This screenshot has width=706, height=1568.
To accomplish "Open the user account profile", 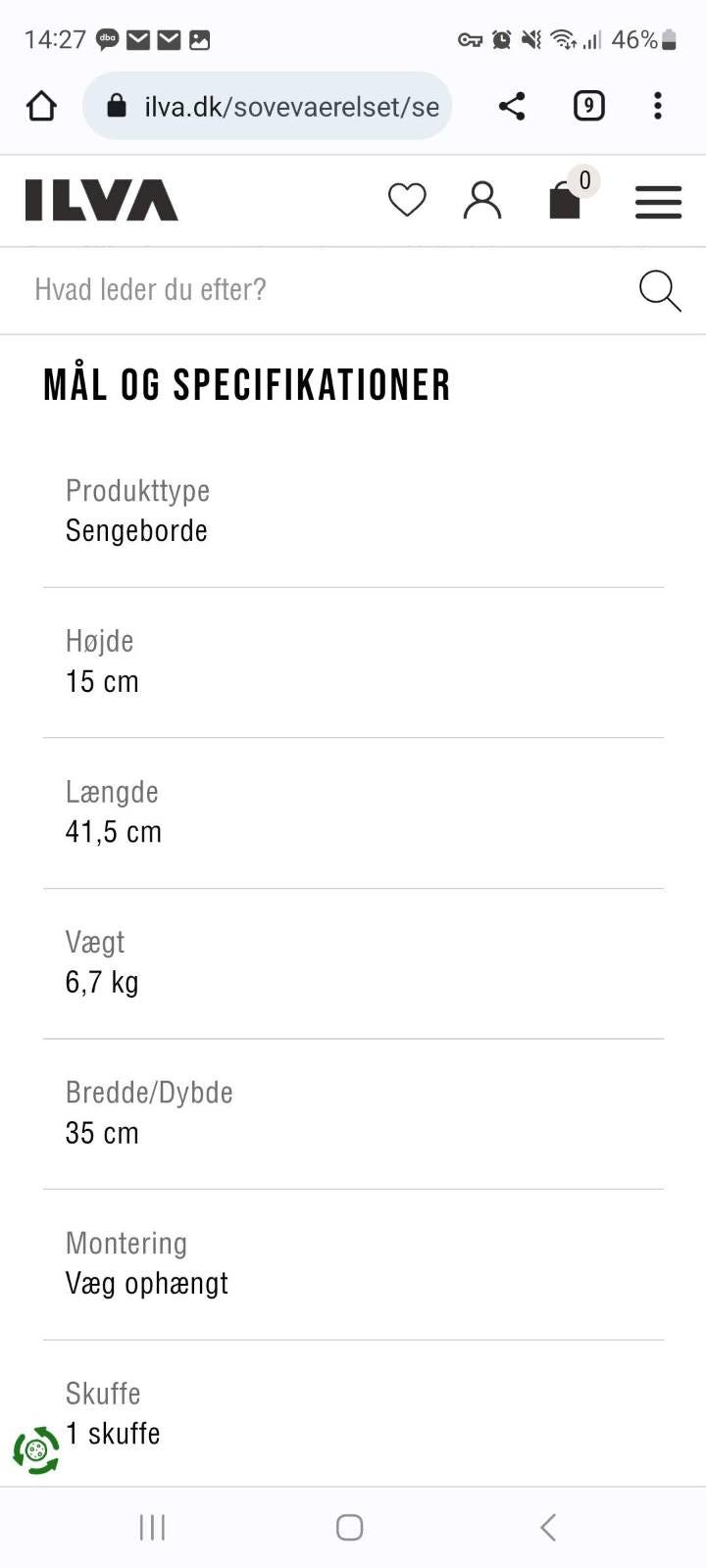I will pyautogui.click(x=482, y=200).
